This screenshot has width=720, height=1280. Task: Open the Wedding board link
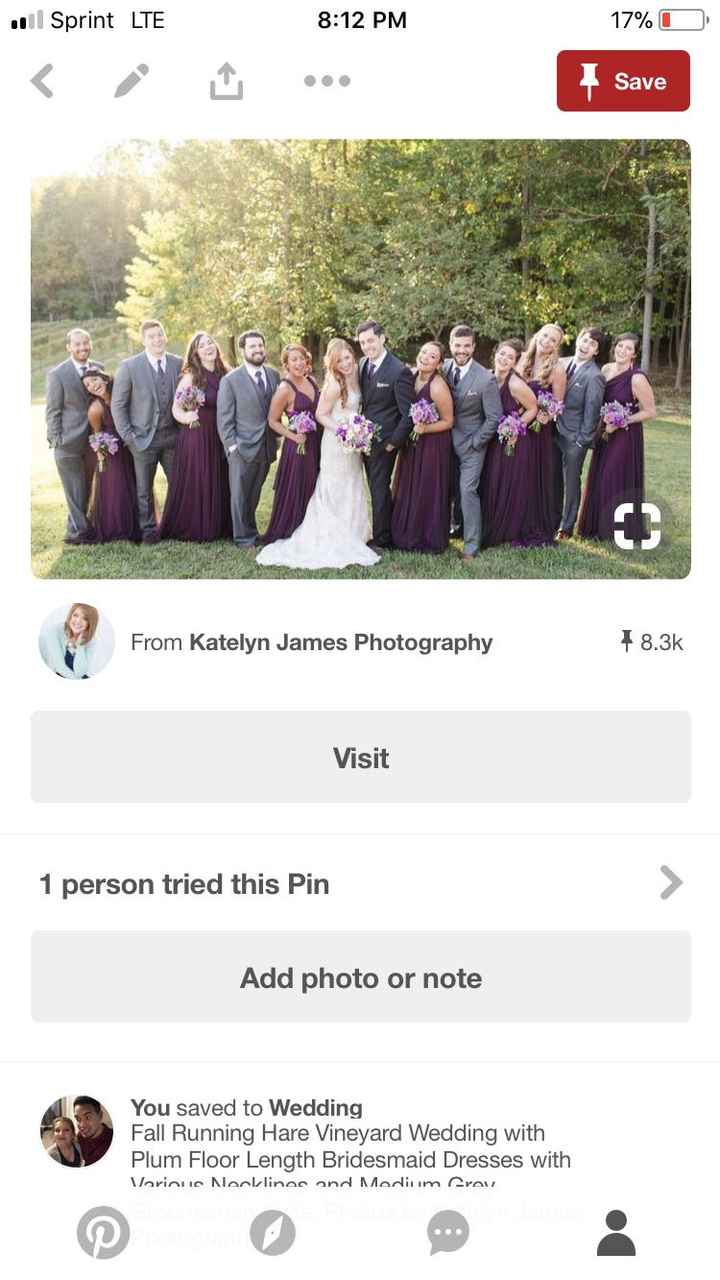click(316, 1108)
